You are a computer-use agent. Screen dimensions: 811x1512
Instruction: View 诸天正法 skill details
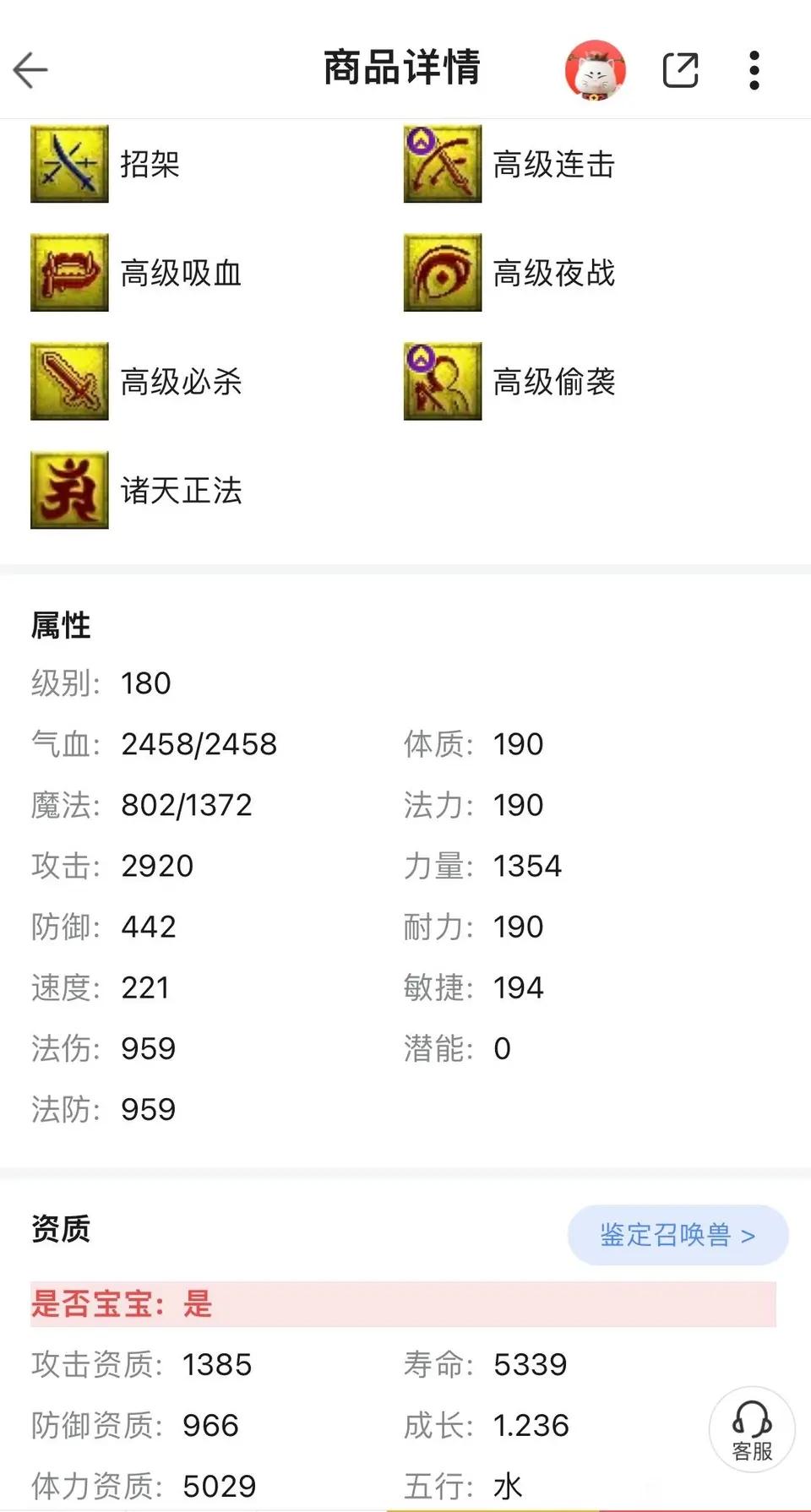[x=69, y=490]
